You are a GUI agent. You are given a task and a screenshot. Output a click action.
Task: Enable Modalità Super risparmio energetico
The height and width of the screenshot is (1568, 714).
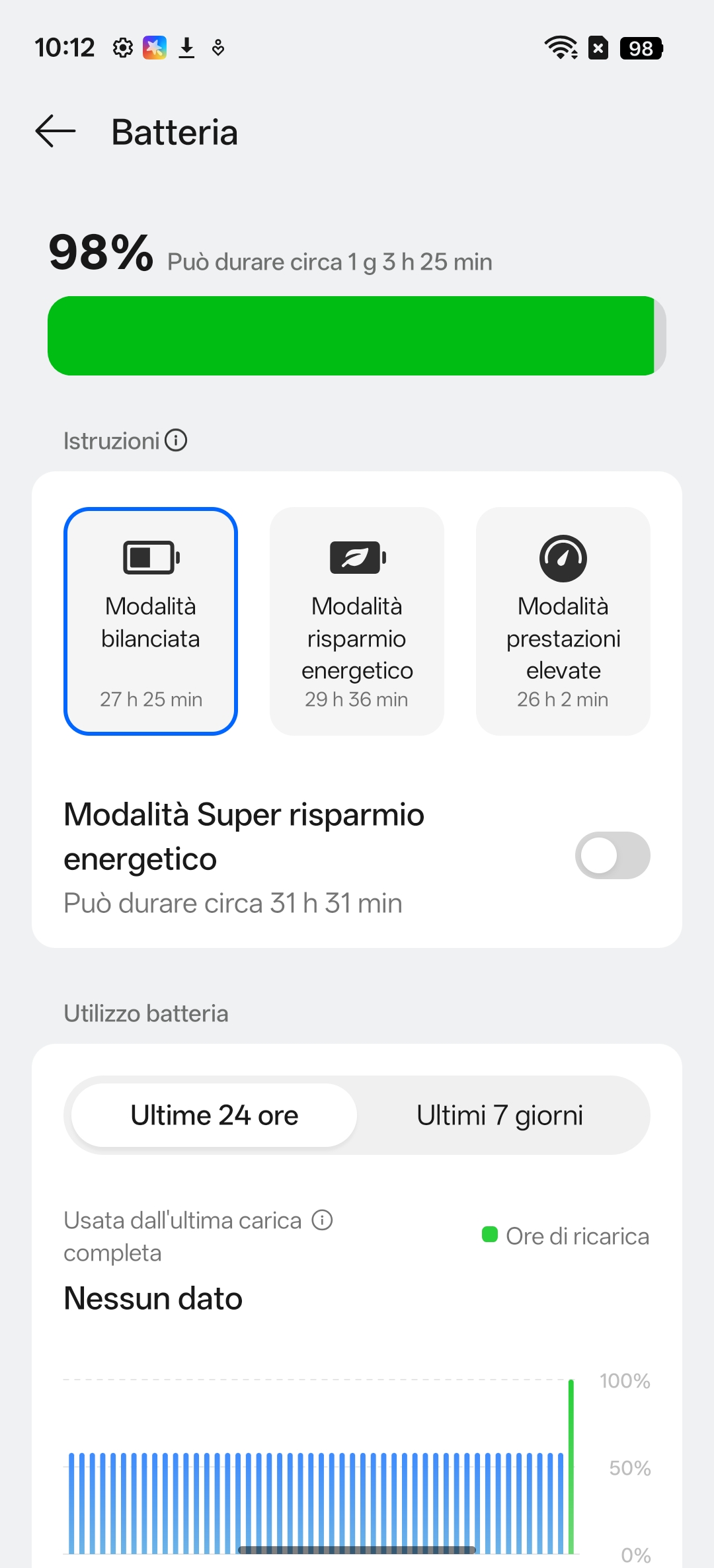click(x=612, y=855)
